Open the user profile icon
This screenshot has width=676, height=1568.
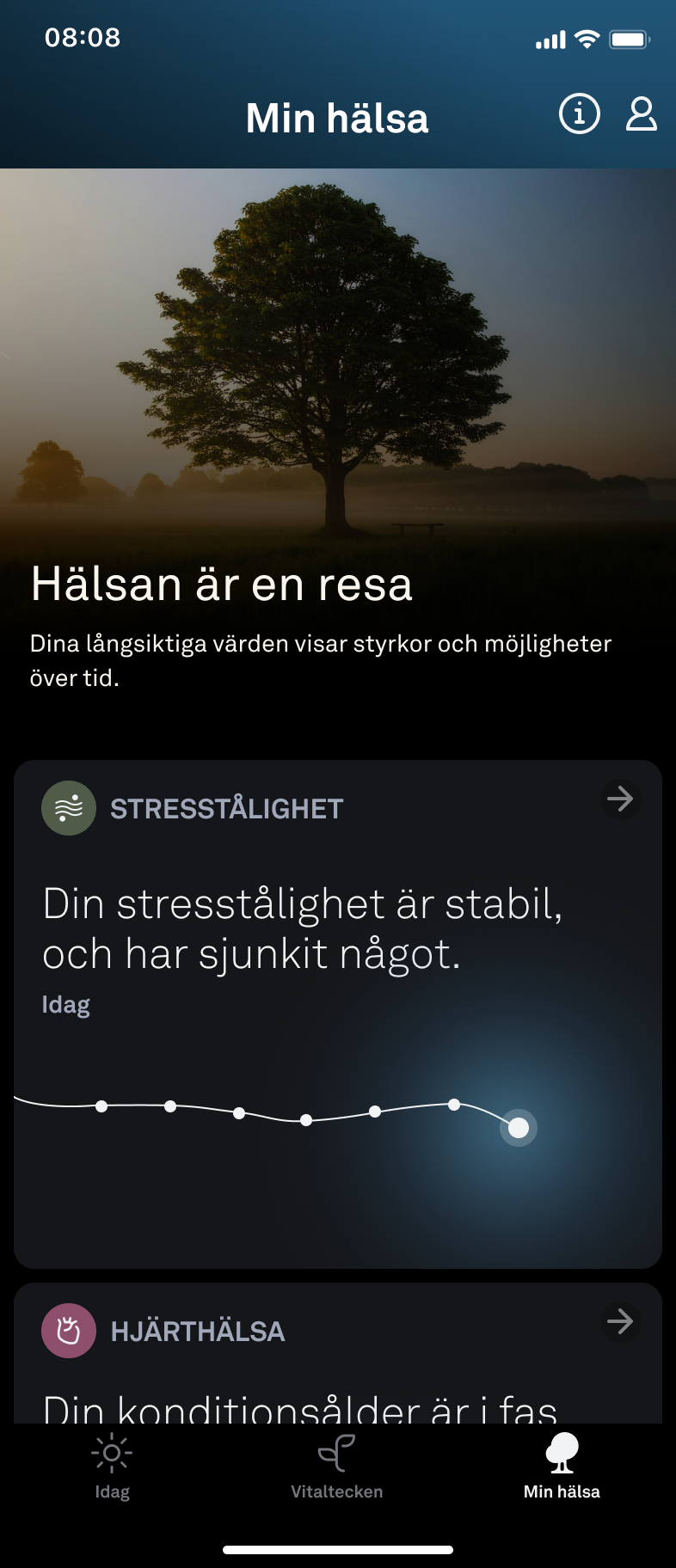(x=641, y=113)
